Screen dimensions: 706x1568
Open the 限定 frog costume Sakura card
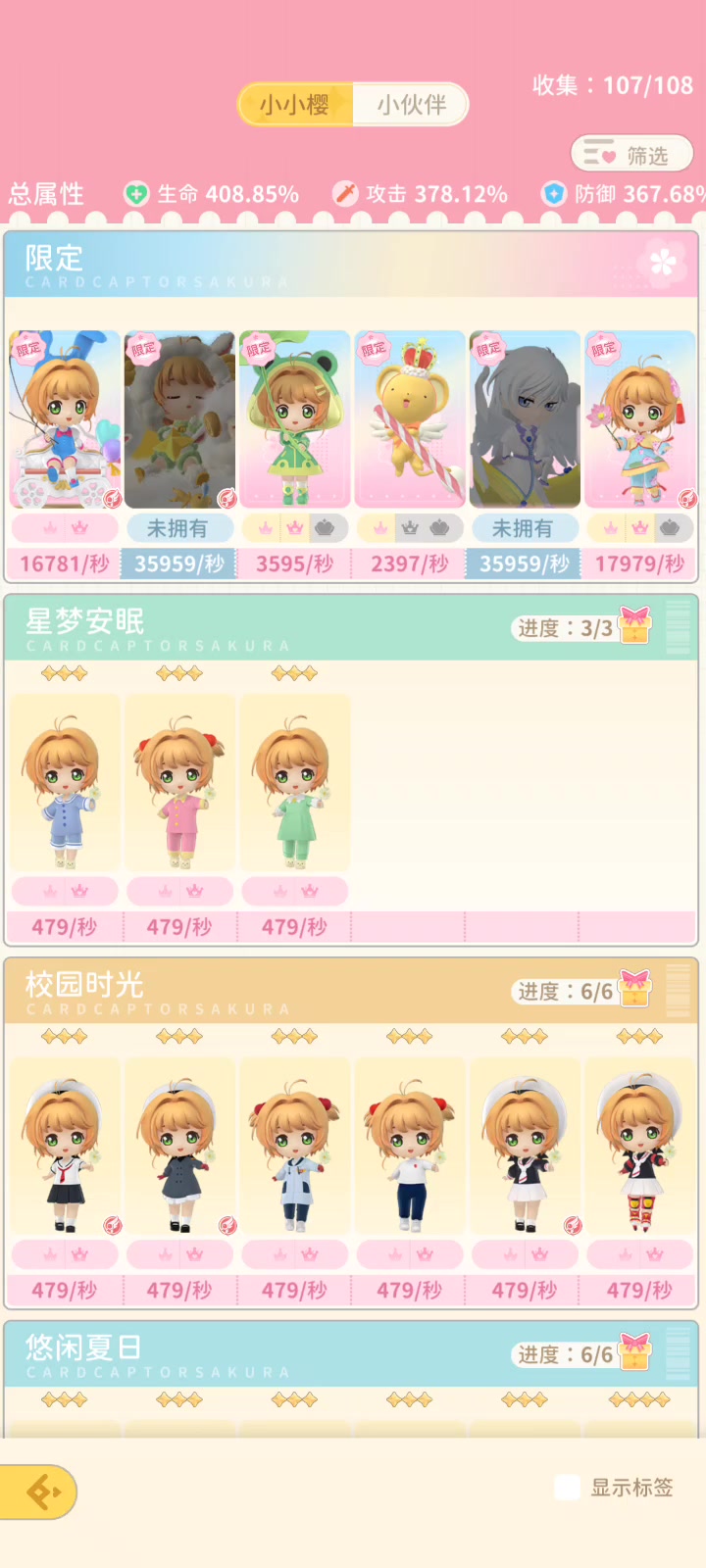295,419
